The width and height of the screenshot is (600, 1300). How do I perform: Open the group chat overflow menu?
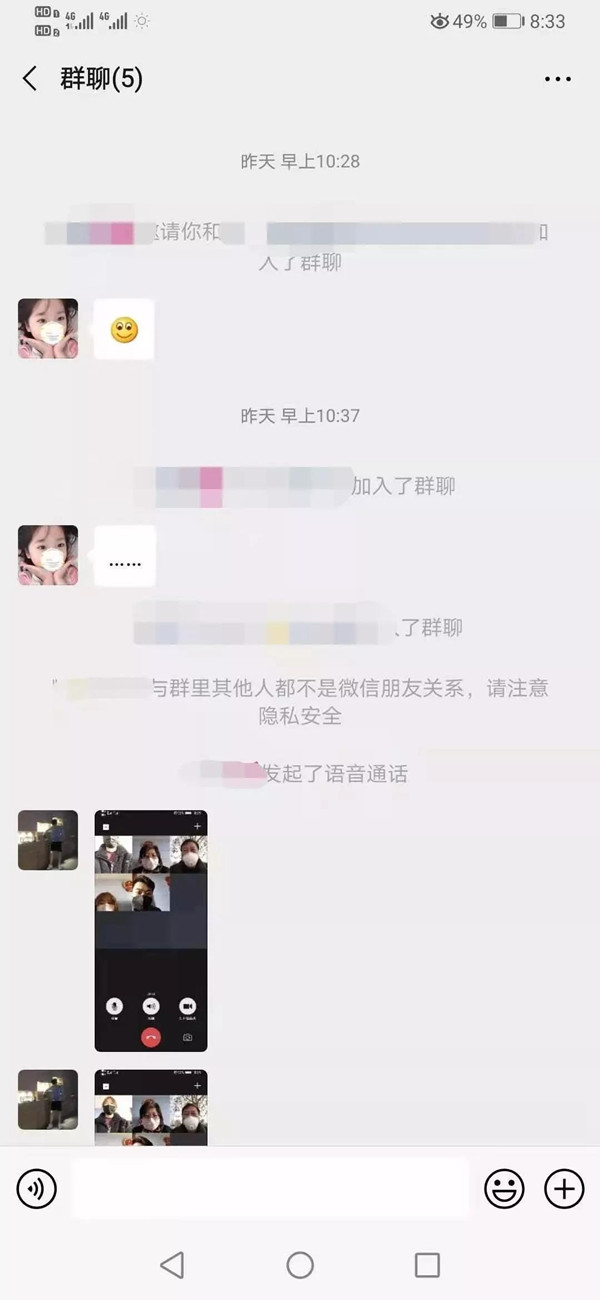pyautogui.click(x=557, y=79)
